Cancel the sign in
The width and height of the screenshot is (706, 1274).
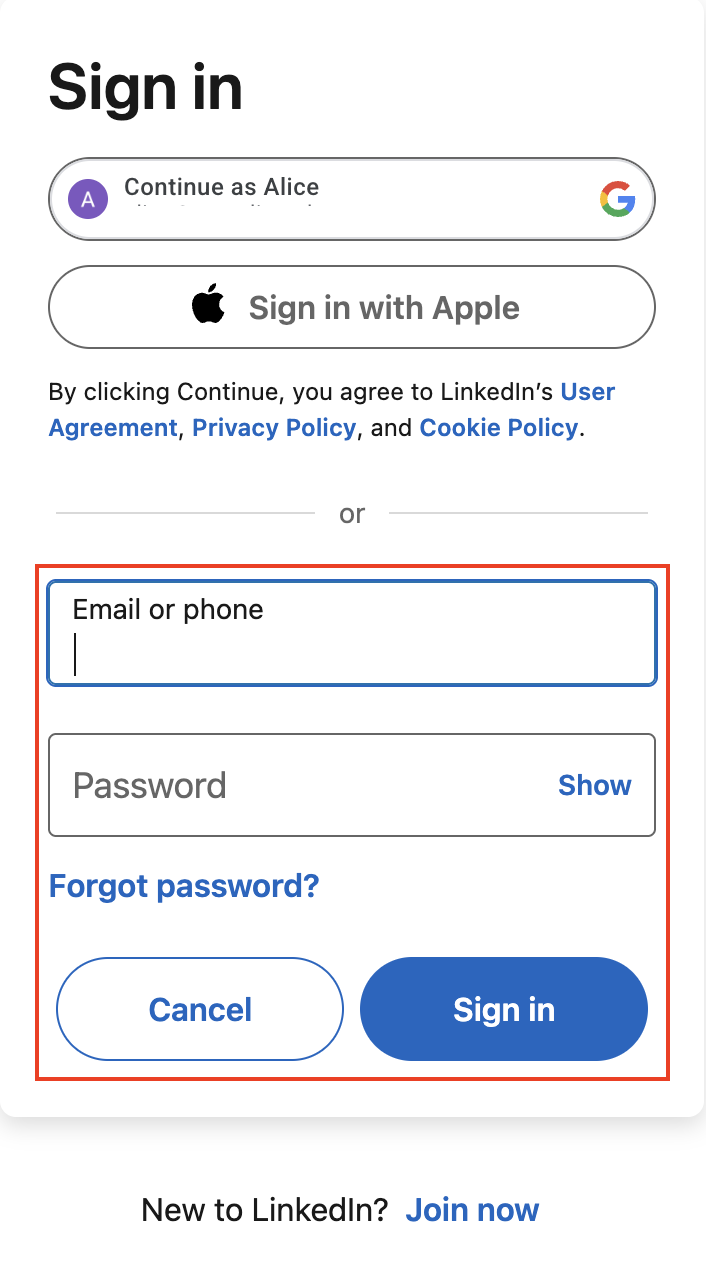[x=200, y=1009]
